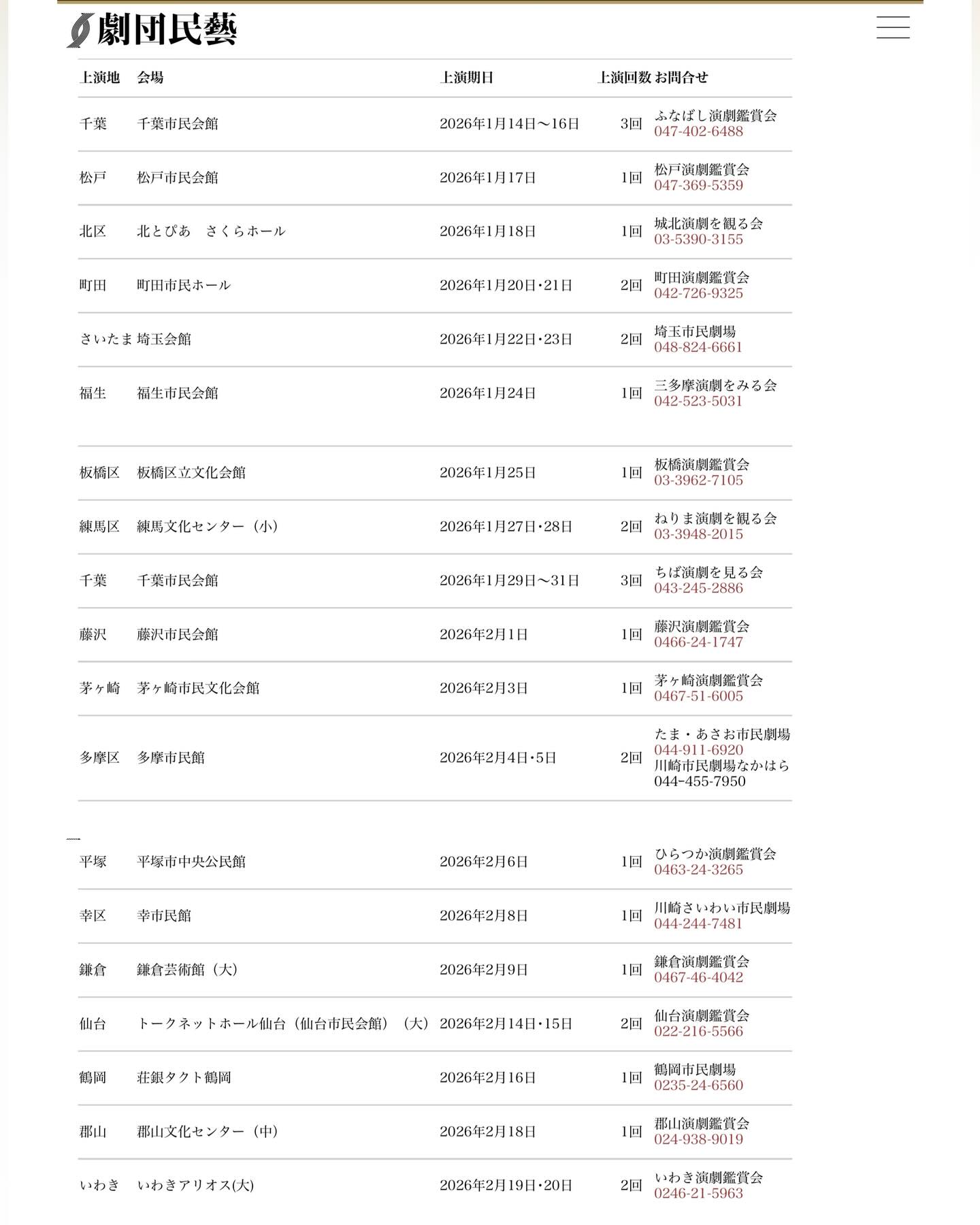The height and width of the screenshot is (1225, 980).
Task: Call 町田演劇鑑賞会 at 042-726-9325
Action: point(698,293)
